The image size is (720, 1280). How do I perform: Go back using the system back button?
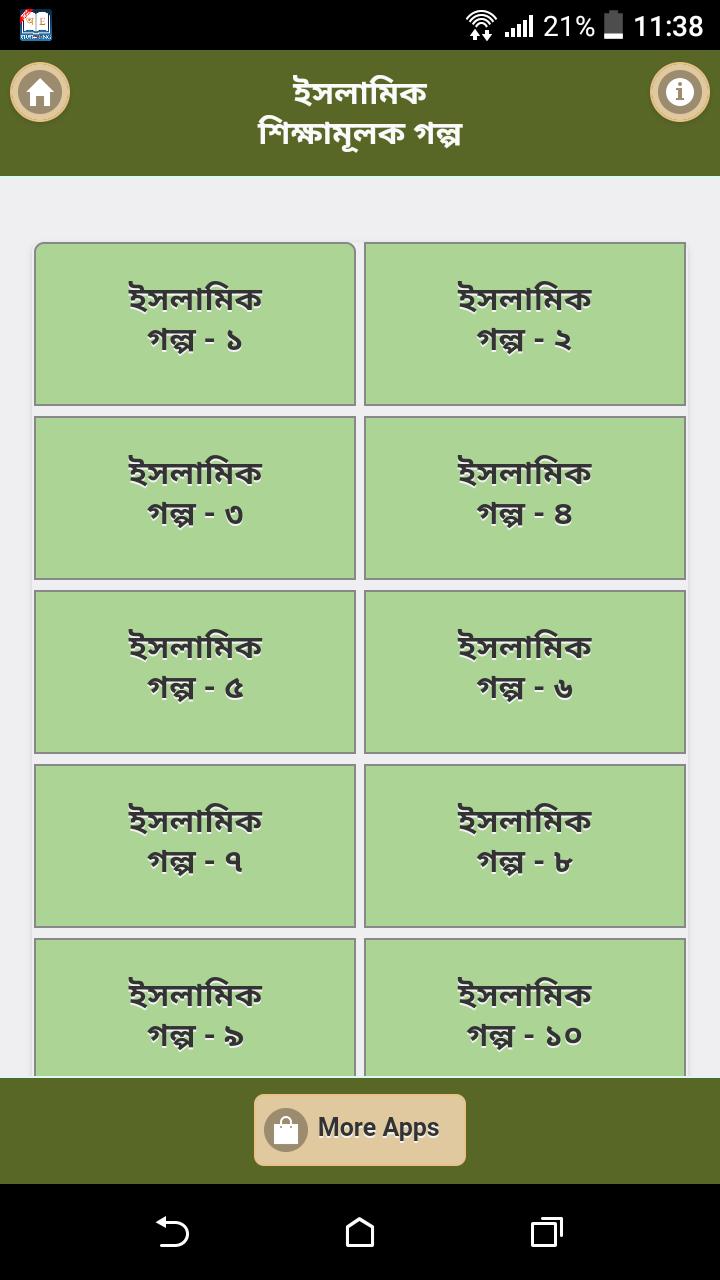coord(173,1232)
